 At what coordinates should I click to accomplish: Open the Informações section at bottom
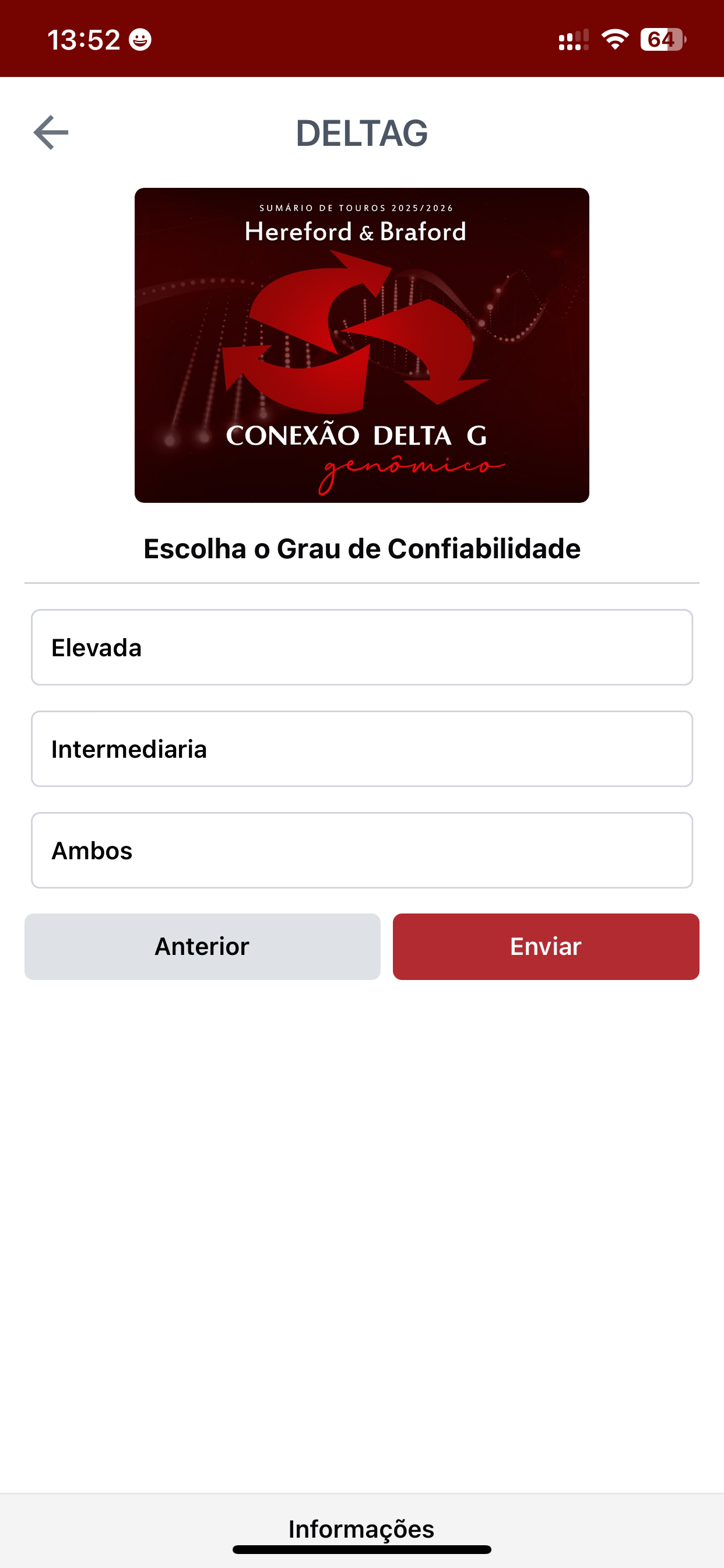click(x=361, y=1528)
